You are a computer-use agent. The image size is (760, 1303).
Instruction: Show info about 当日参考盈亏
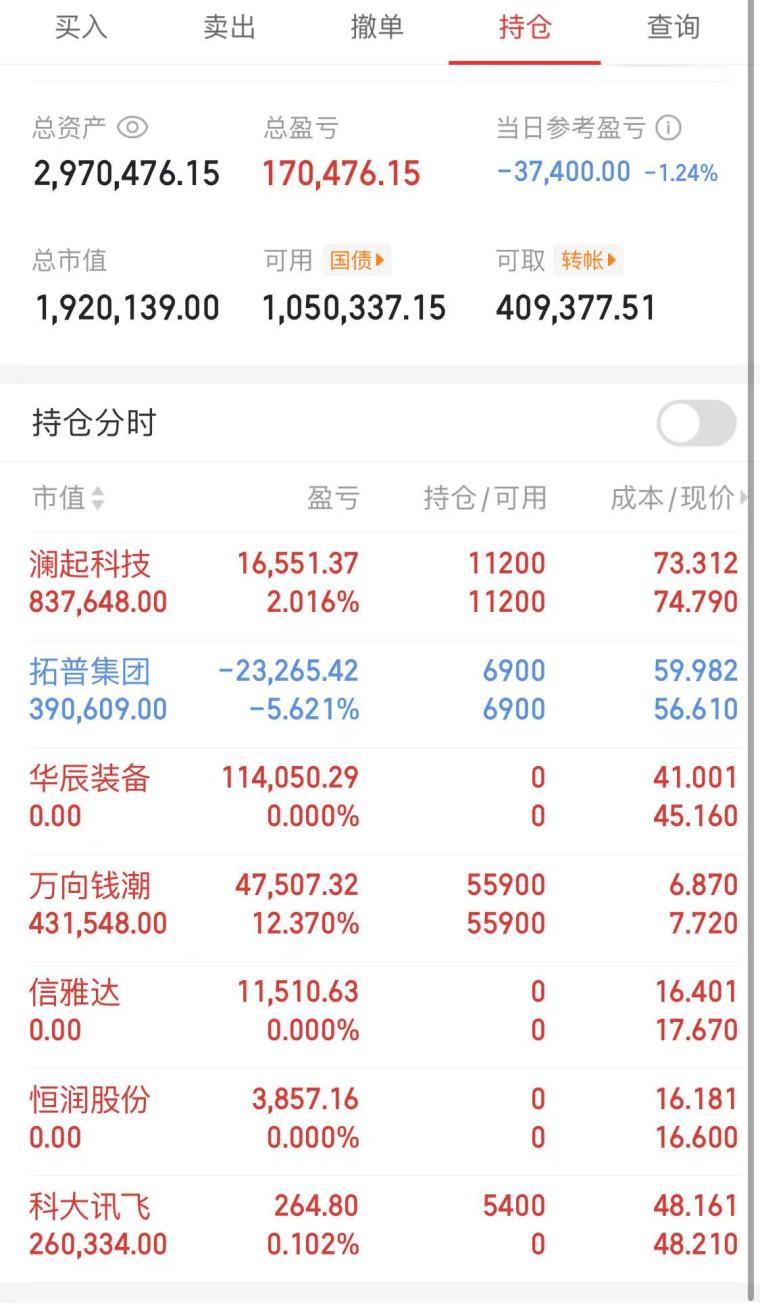[669, 128]
